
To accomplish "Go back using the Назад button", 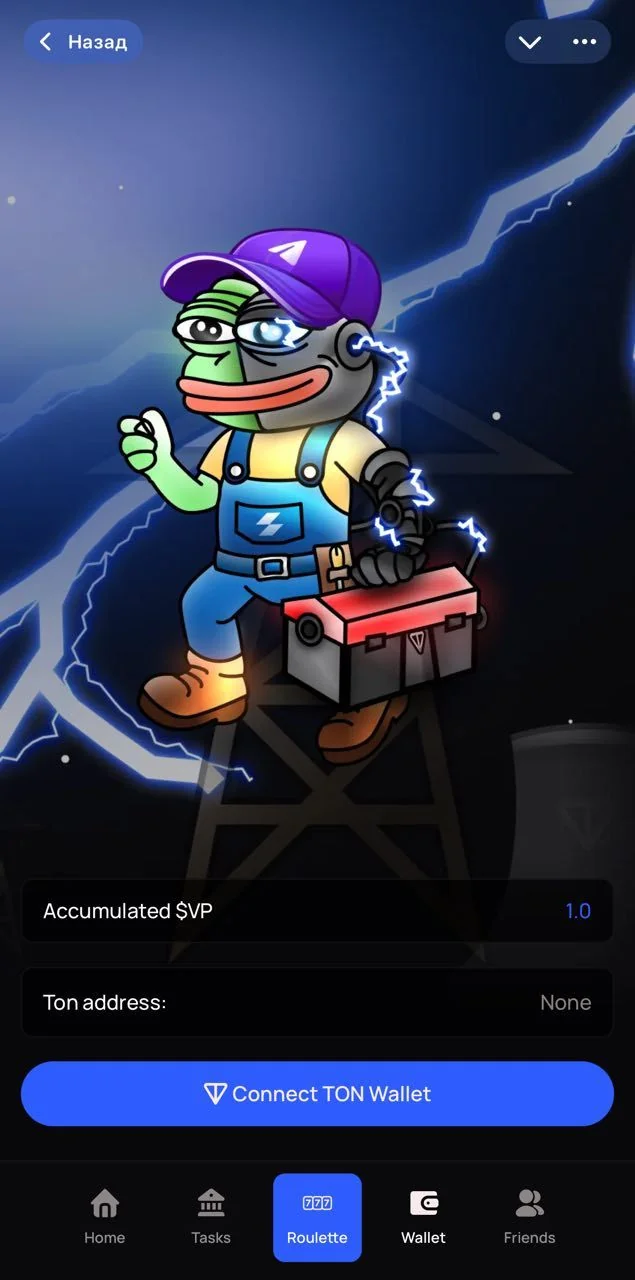I will click(x=83, y=42).
